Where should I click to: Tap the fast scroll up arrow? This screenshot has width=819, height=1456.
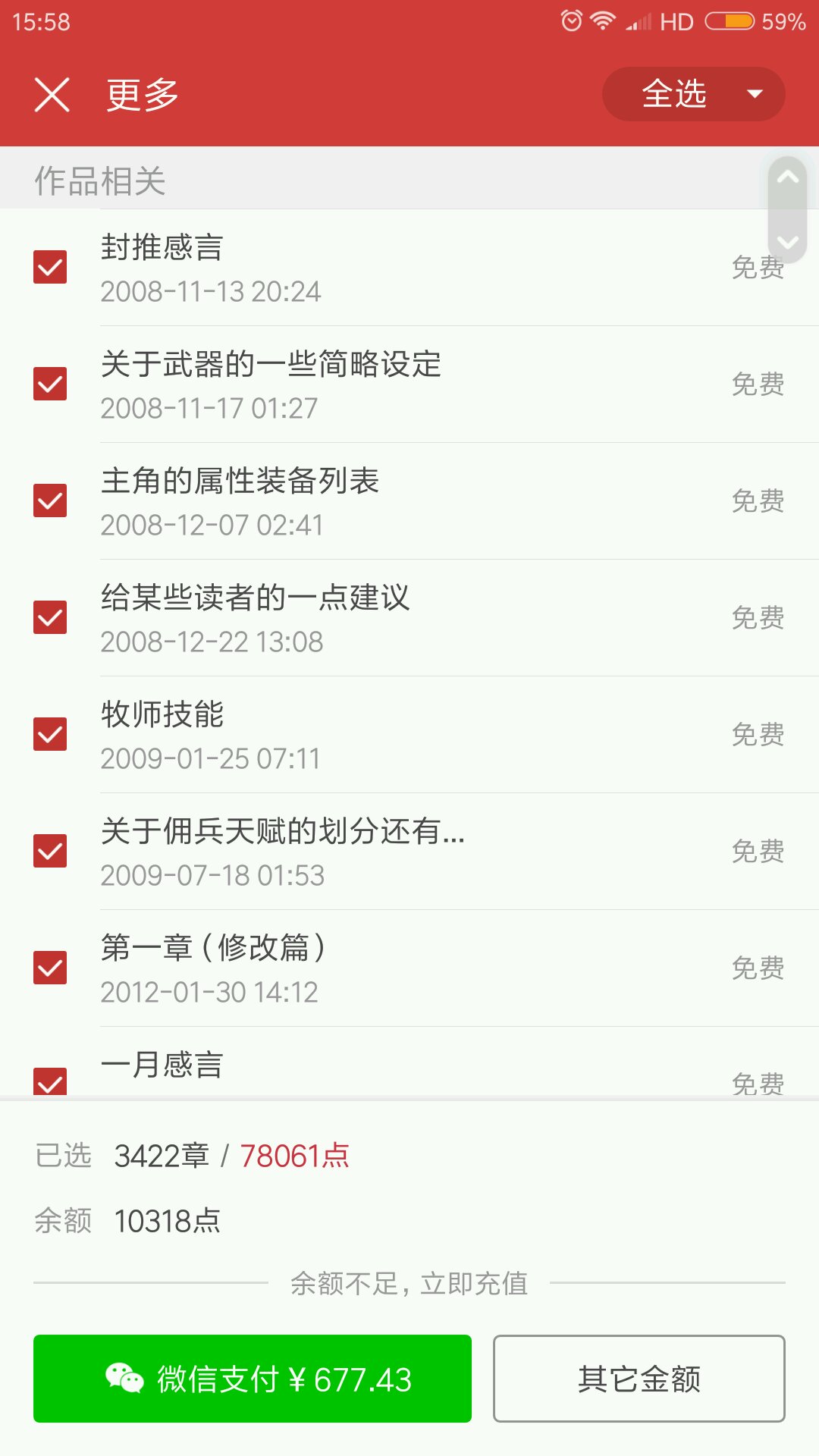(x=788, y=178)
